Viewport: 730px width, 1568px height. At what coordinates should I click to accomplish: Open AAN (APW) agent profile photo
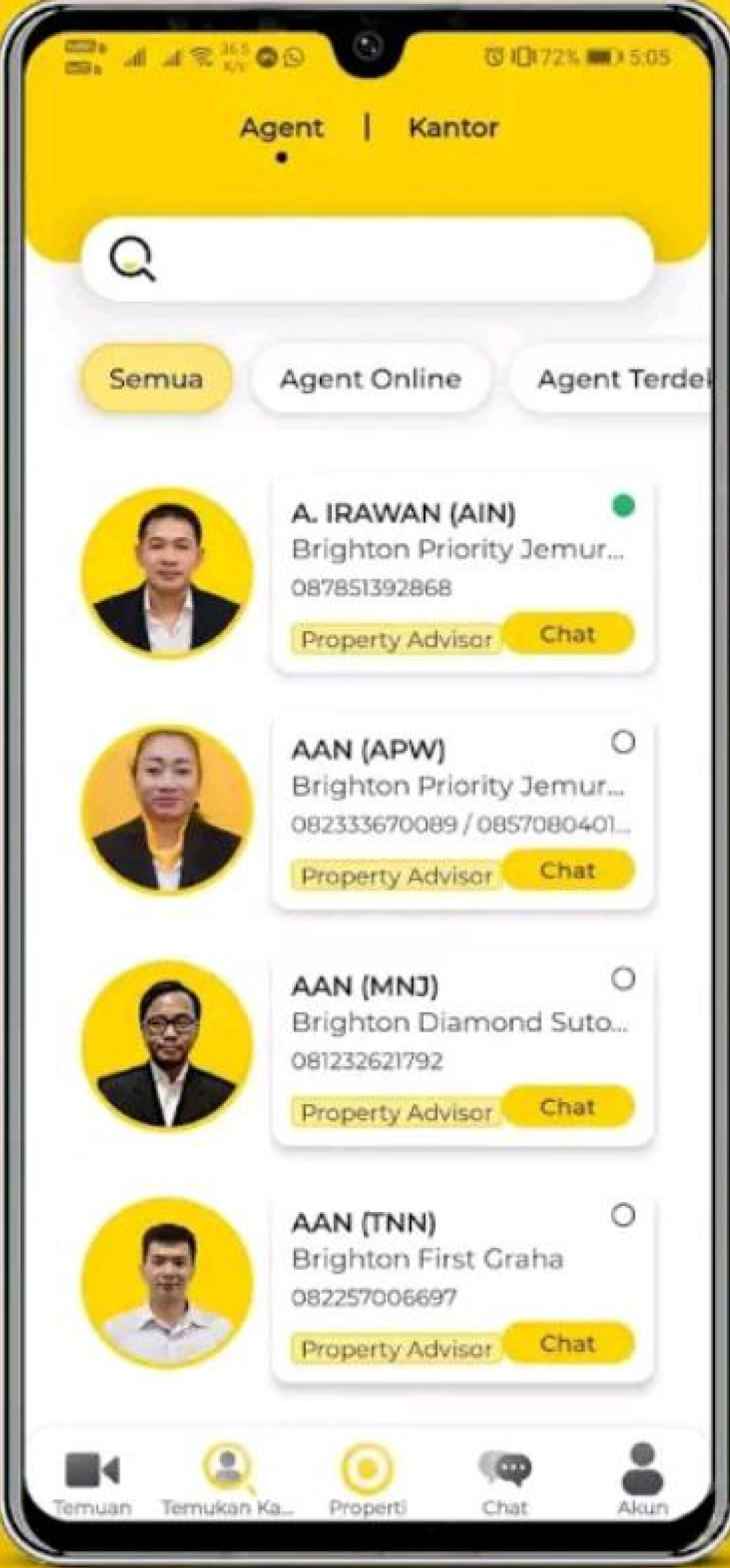point(167,809)
